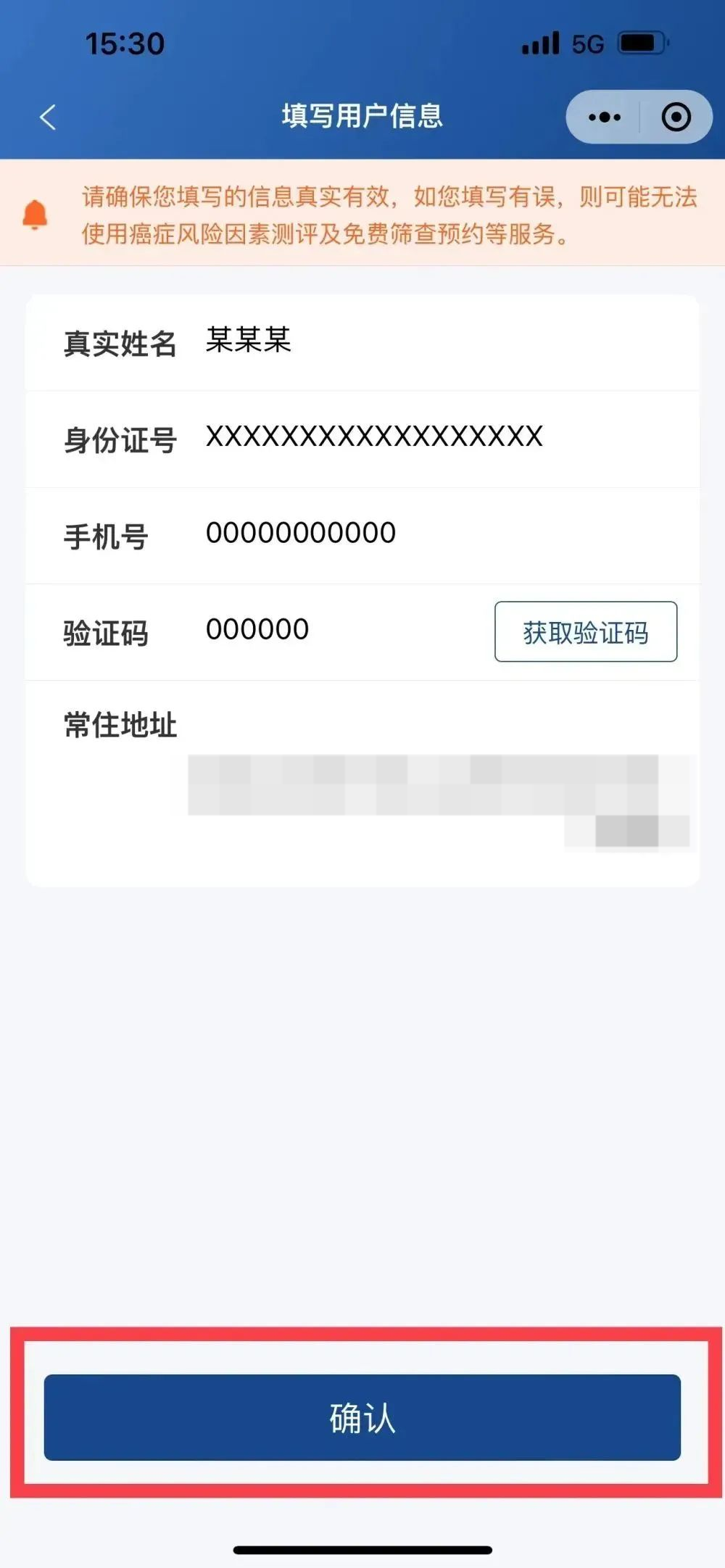Close the mini program with the circle icon
Image resolution: width=725 pixels, height=1568 pixels.
[676, 117]
